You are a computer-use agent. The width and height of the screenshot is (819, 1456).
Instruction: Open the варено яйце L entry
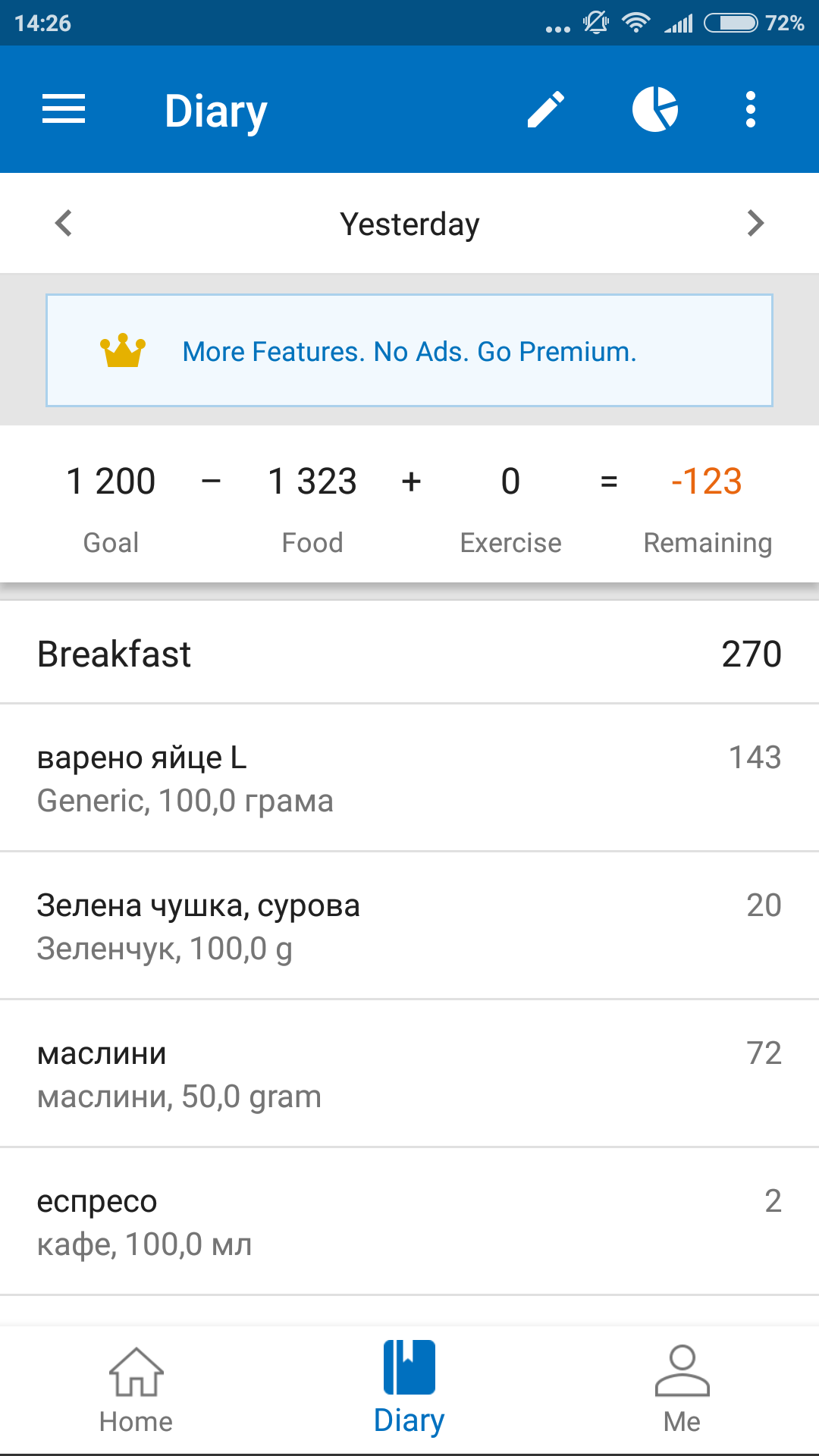point(409,778)
